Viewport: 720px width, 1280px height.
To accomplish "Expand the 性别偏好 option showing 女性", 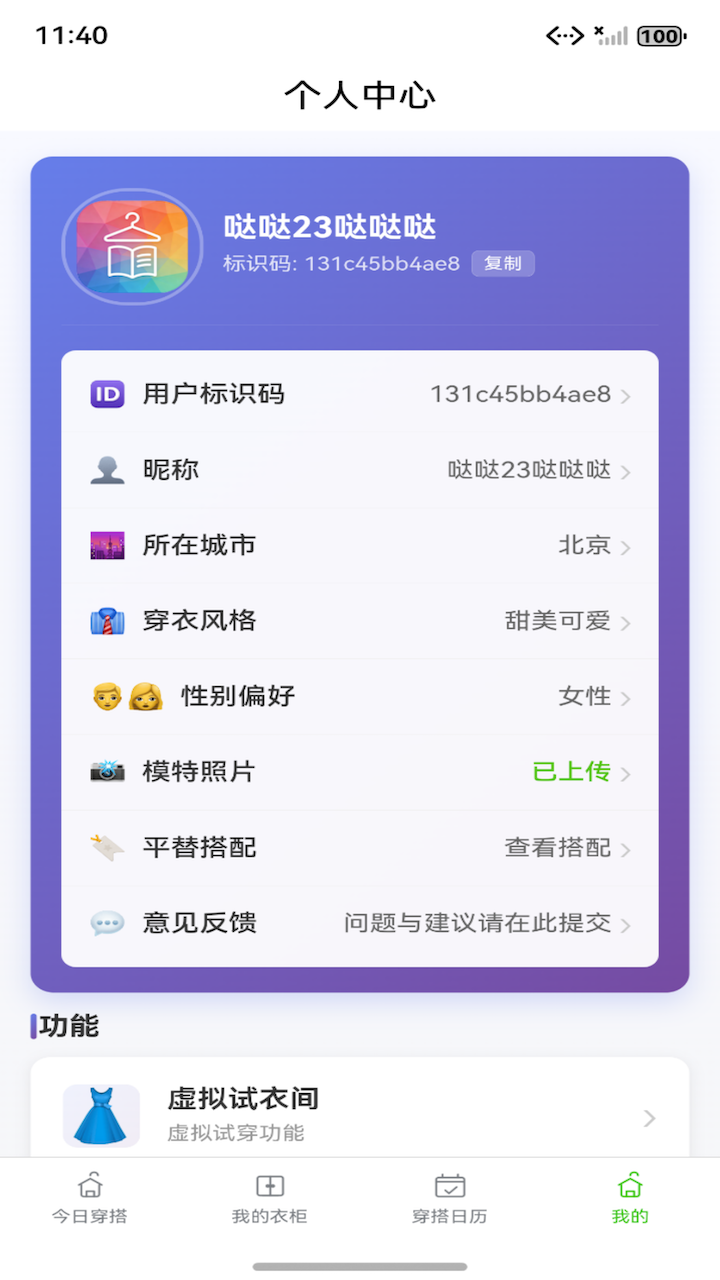I will click(x=586, y=696).
